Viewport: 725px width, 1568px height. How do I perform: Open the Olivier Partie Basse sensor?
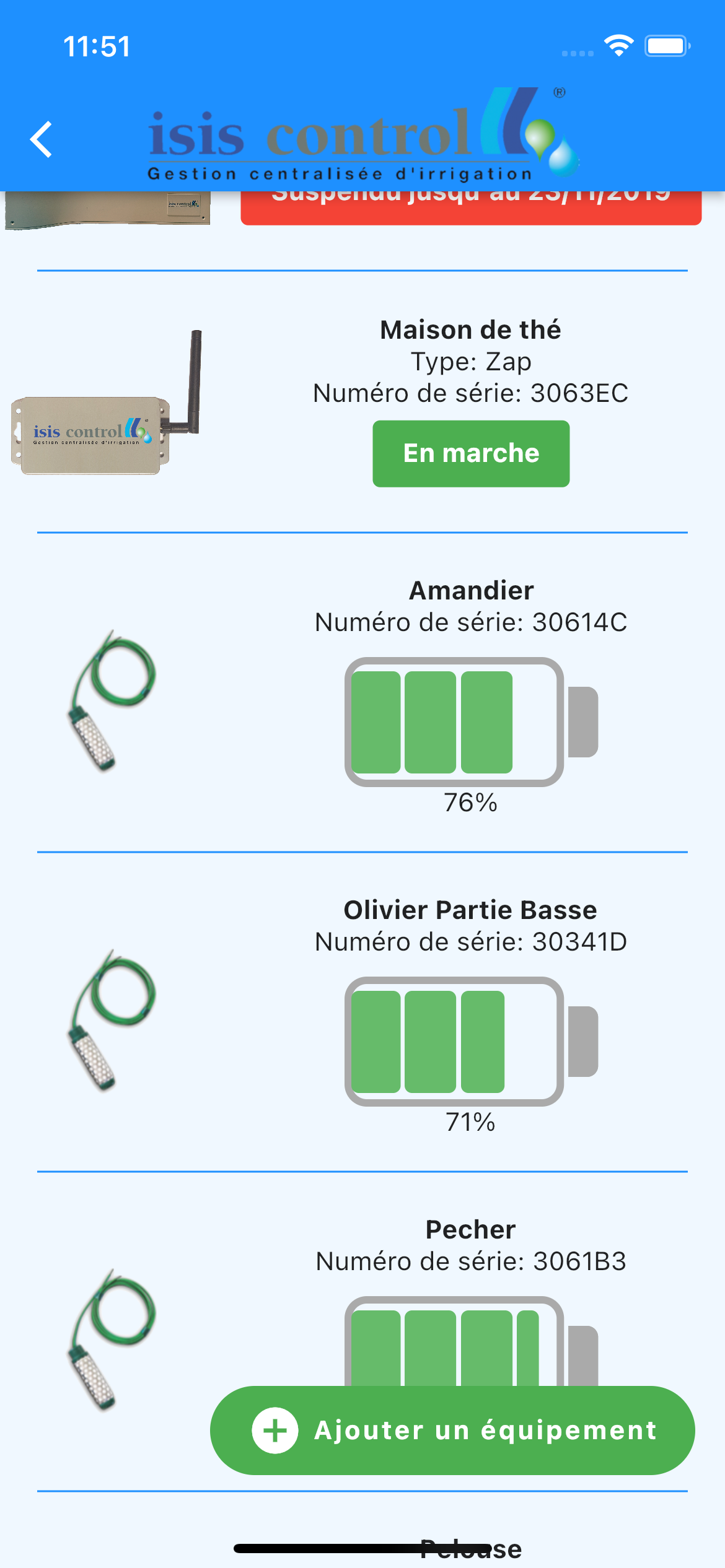[x=470, y=910]
